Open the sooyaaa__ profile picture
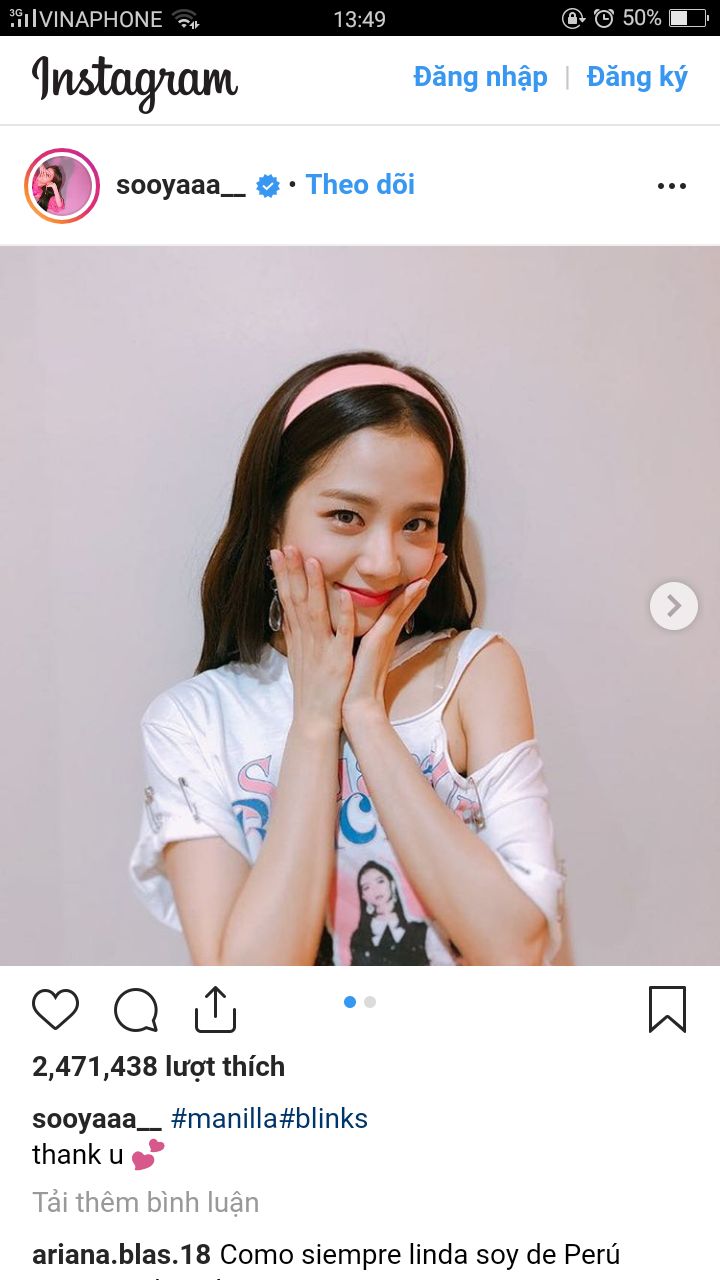The height and width of the screenshot is (1280, 720). coord(62,186)
